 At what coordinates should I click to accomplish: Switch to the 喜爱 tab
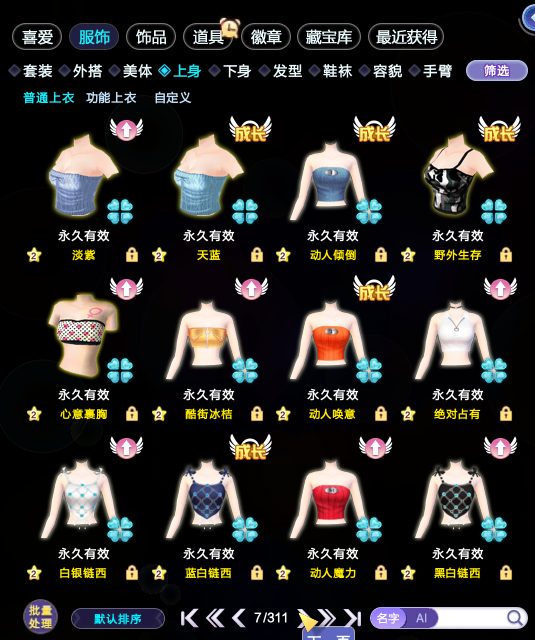37,37
